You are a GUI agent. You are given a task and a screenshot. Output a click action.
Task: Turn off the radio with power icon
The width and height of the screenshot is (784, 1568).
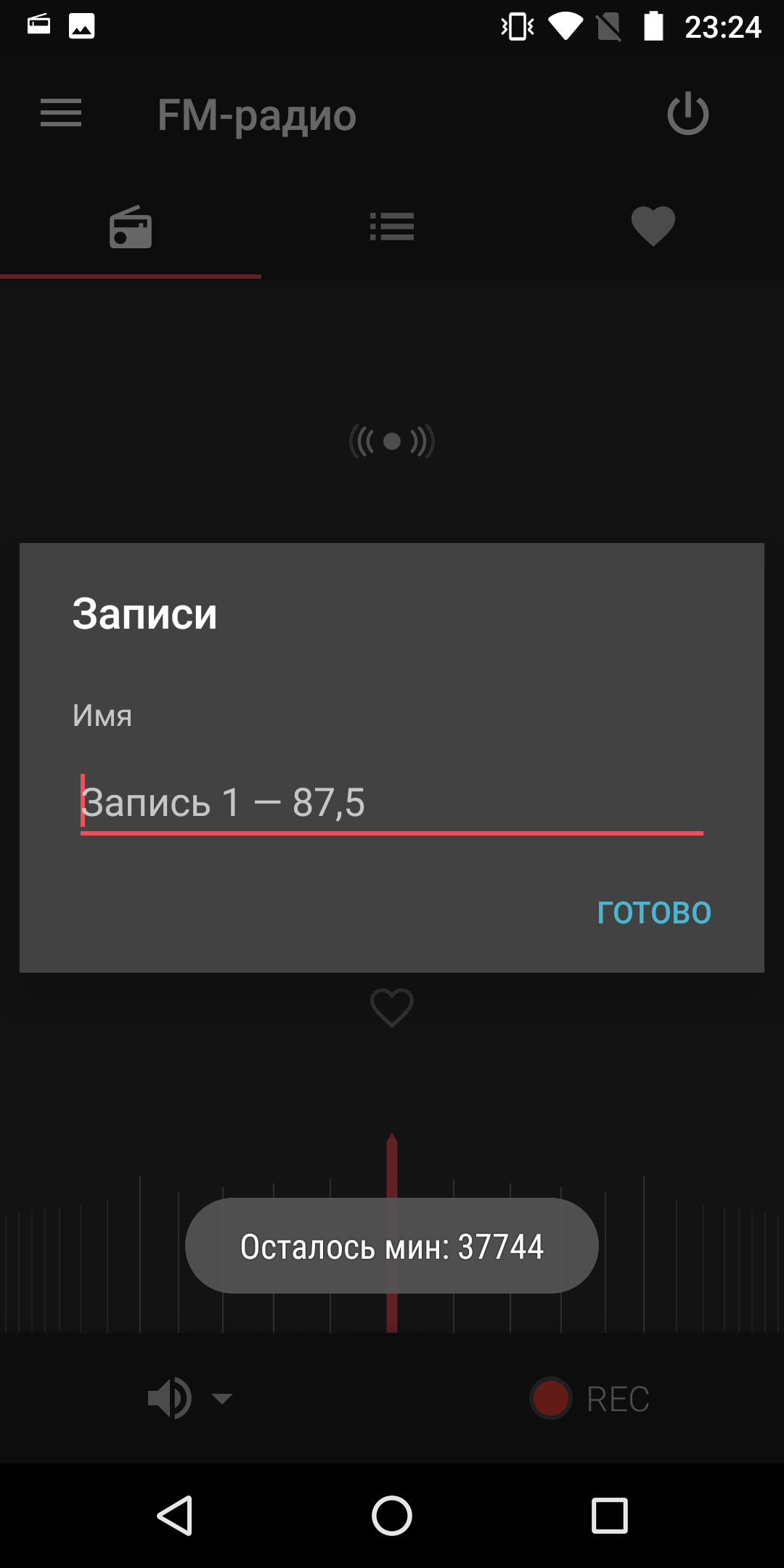click(687, 114)
